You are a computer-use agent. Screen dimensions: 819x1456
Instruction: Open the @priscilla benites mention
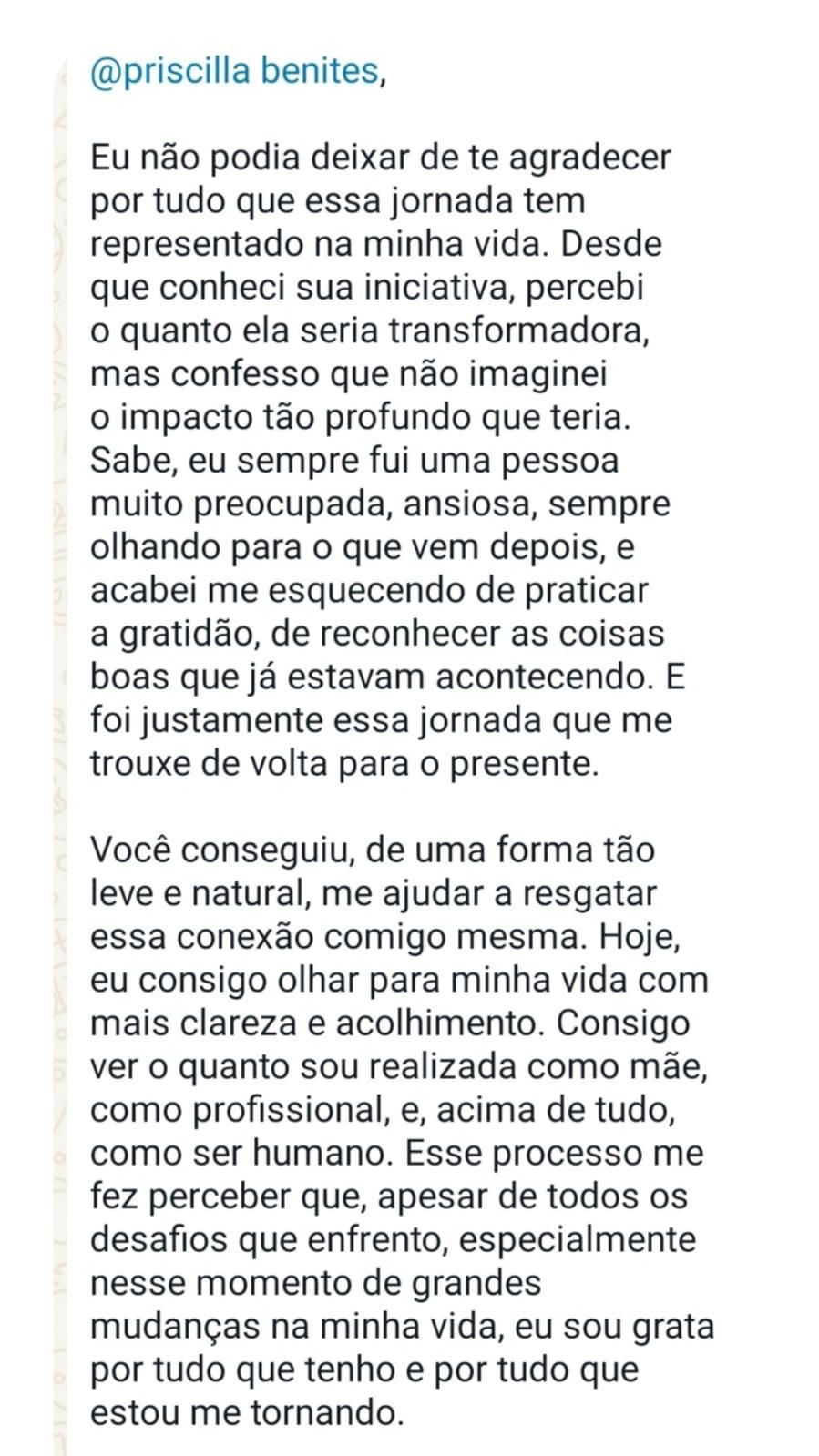coord(234,71)
